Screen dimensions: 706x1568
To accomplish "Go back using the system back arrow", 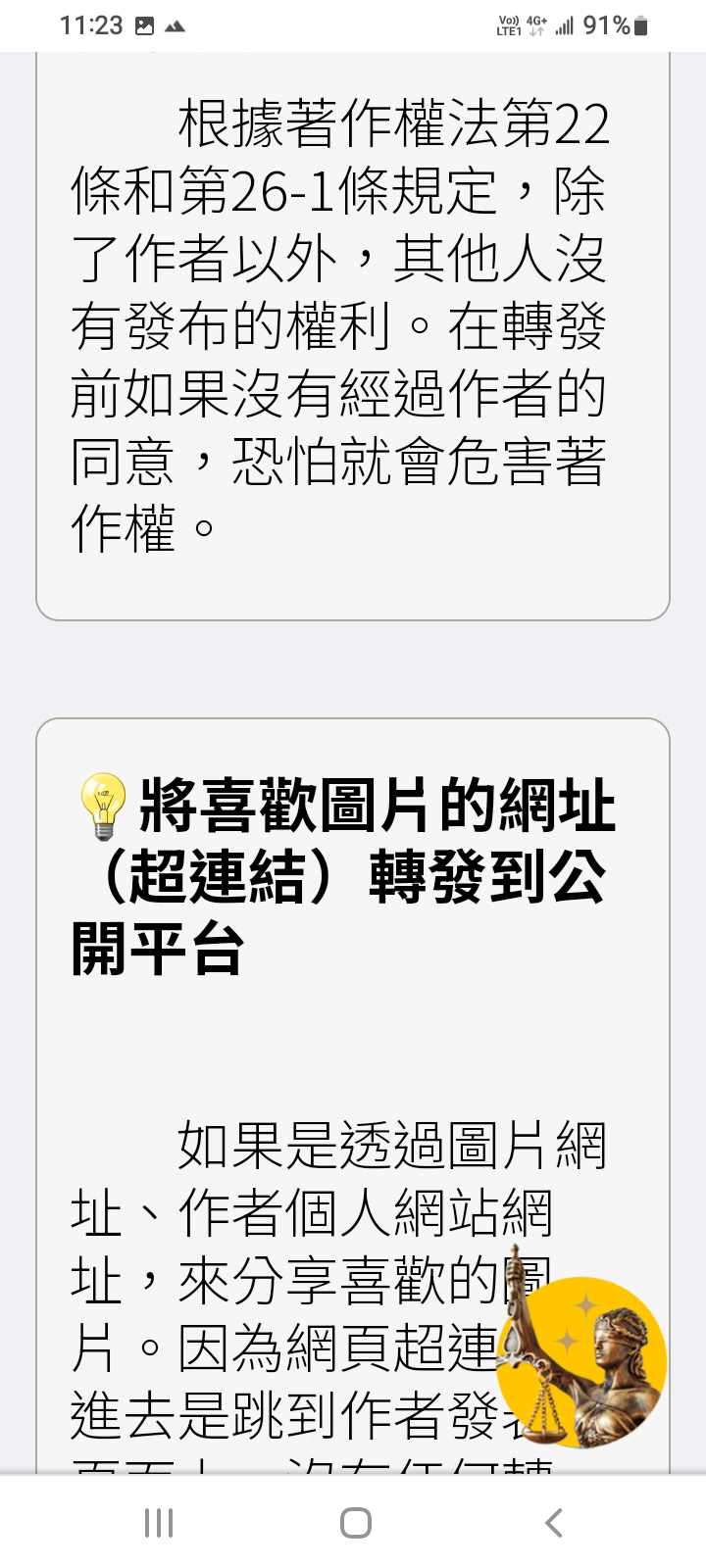I will click(554, 1522).
